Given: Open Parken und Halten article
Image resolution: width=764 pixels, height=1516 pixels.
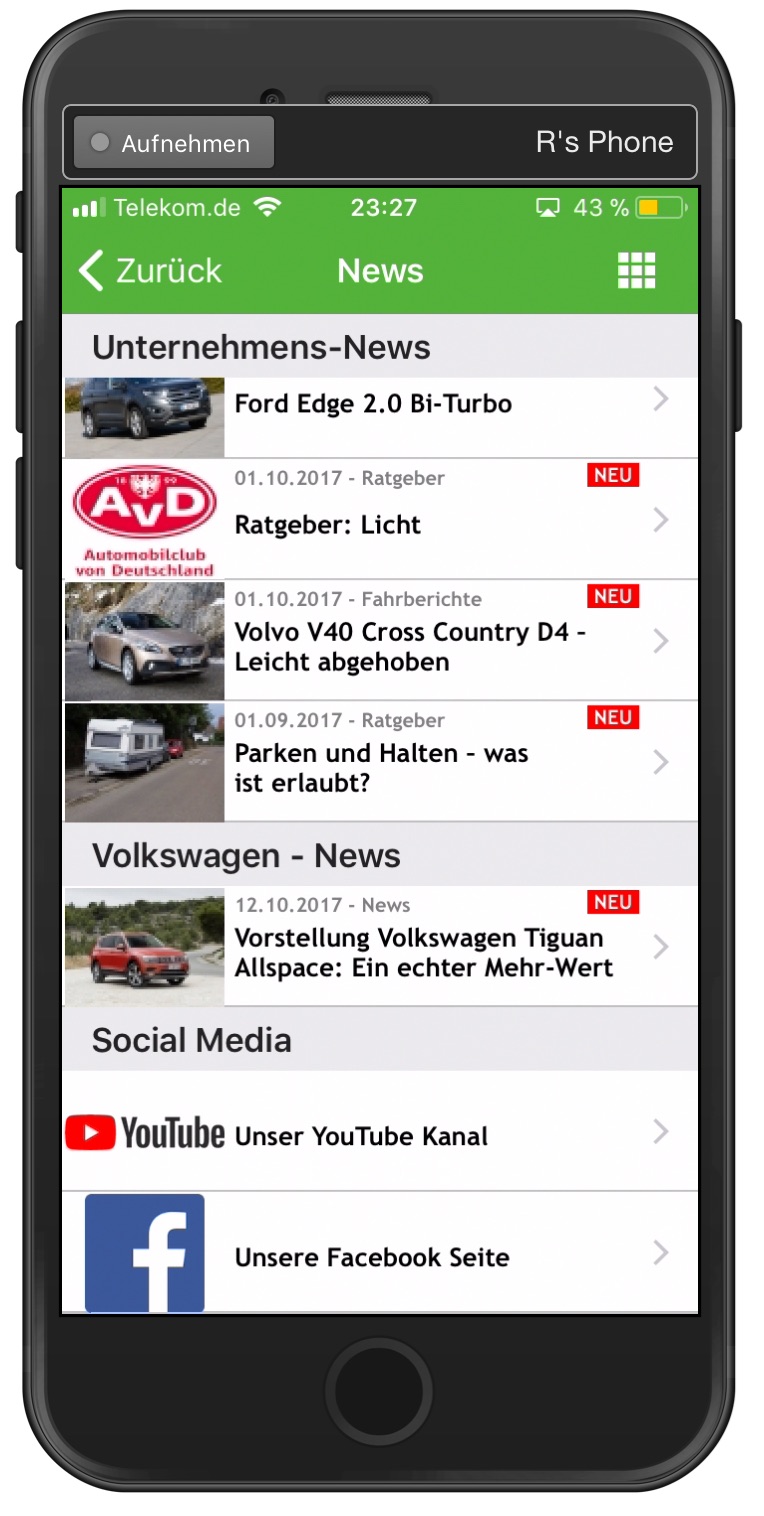Looking at the screenshot, I should (380, 762).
